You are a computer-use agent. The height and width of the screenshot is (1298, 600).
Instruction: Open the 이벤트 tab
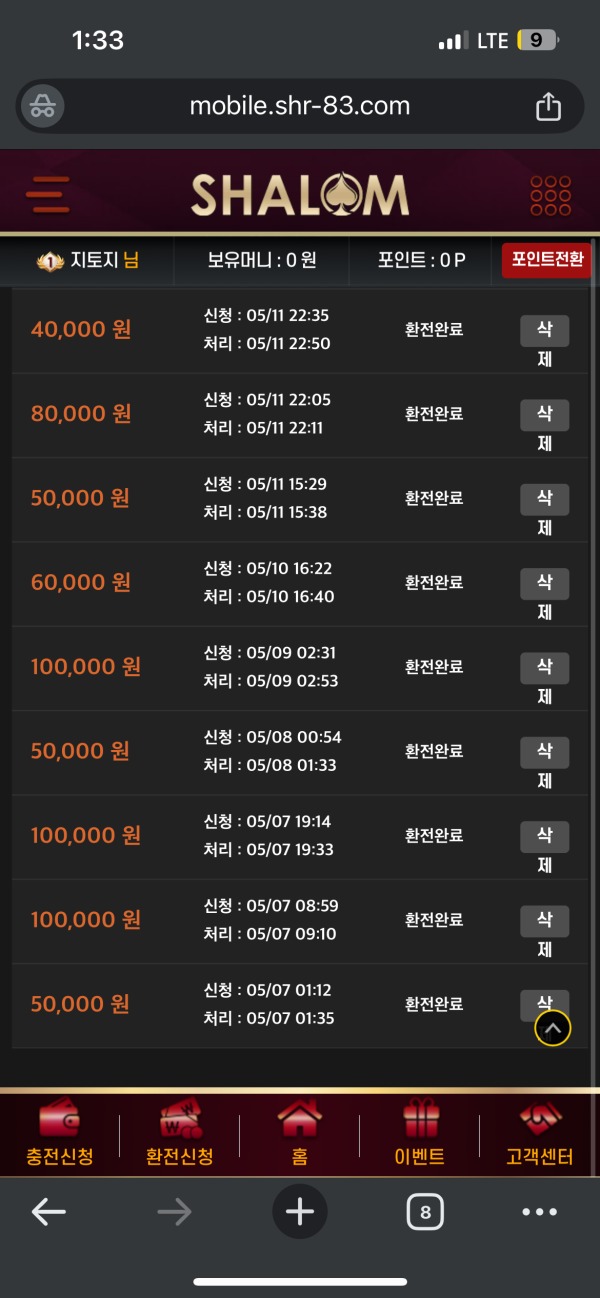[420, 1135]
